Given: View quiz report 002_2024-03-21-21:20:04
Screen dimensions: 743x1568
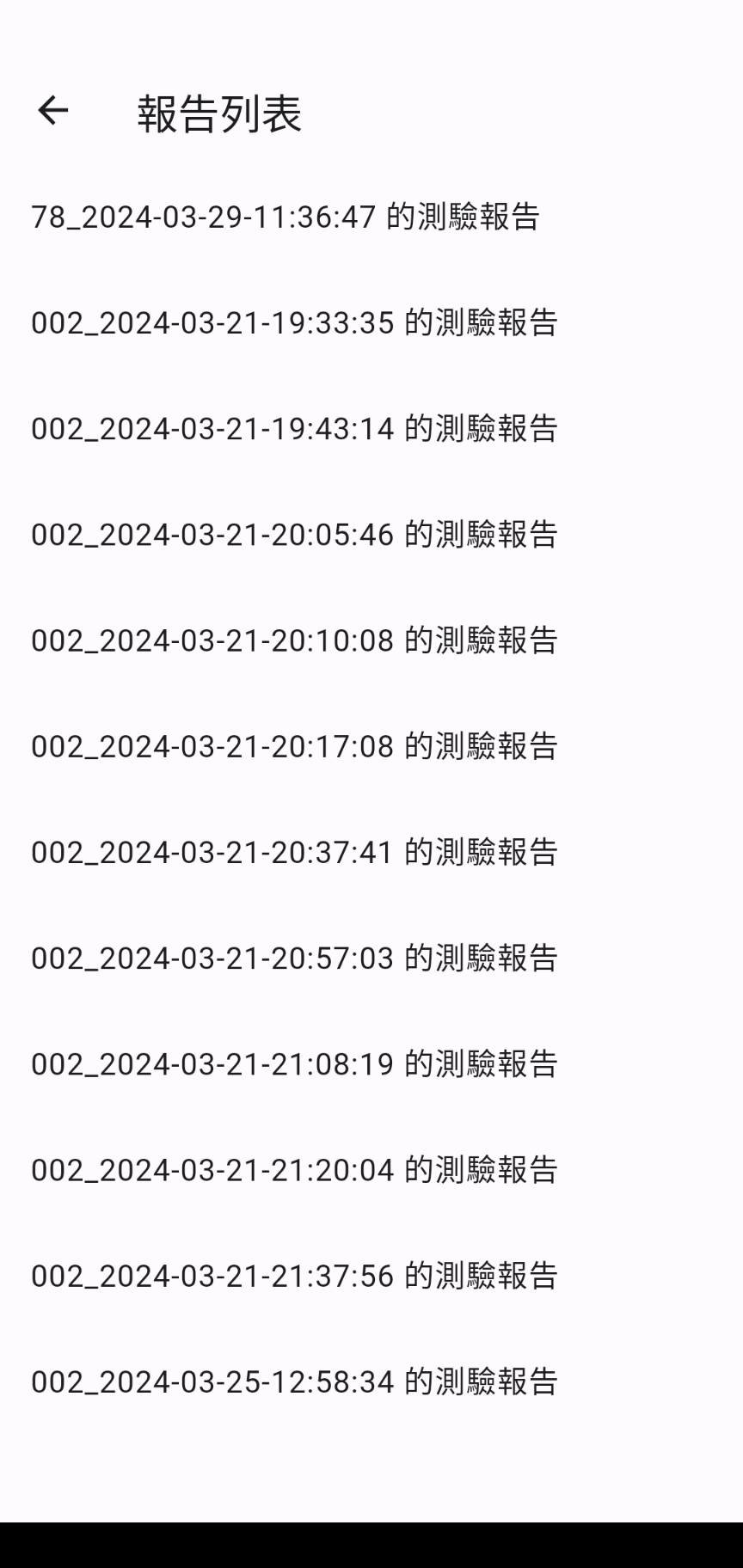Looking at the screenshot, I should click(294, 1170).
